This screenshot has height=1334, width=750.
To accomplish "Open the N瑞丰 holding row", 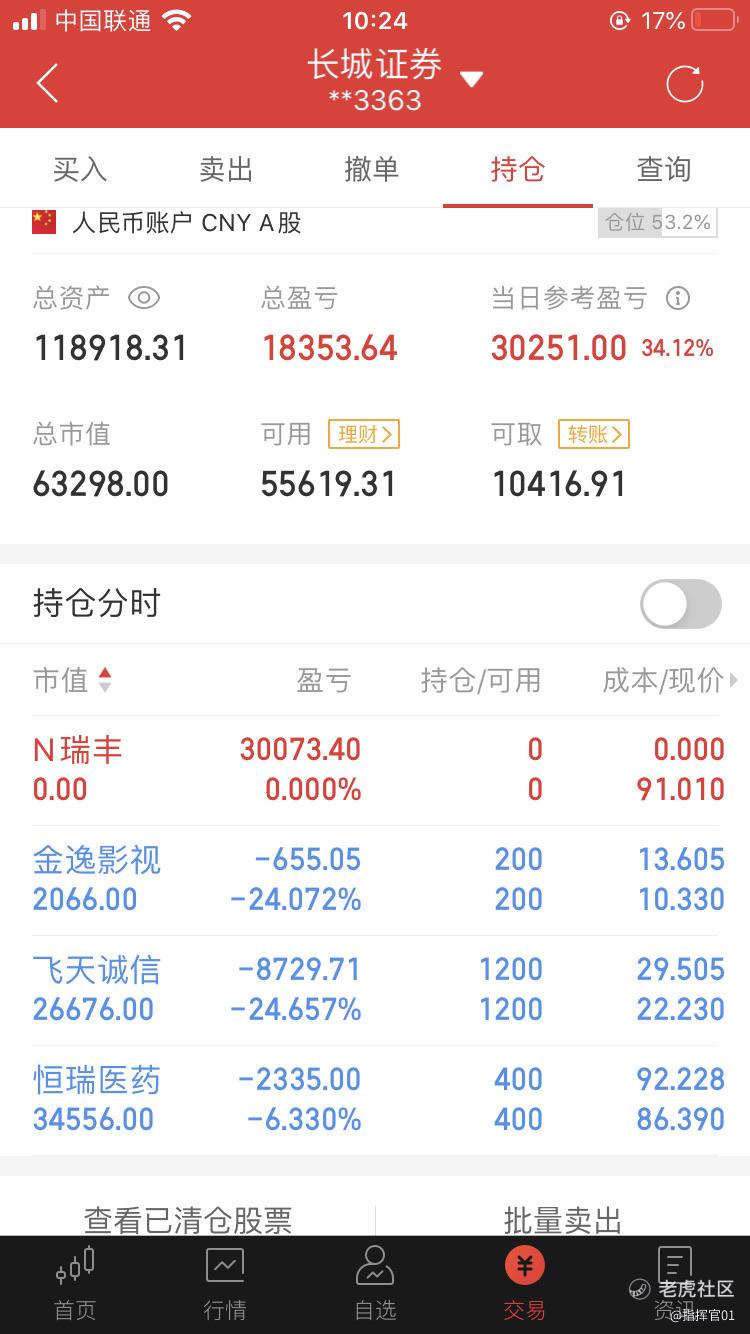I will click(375, 770).
